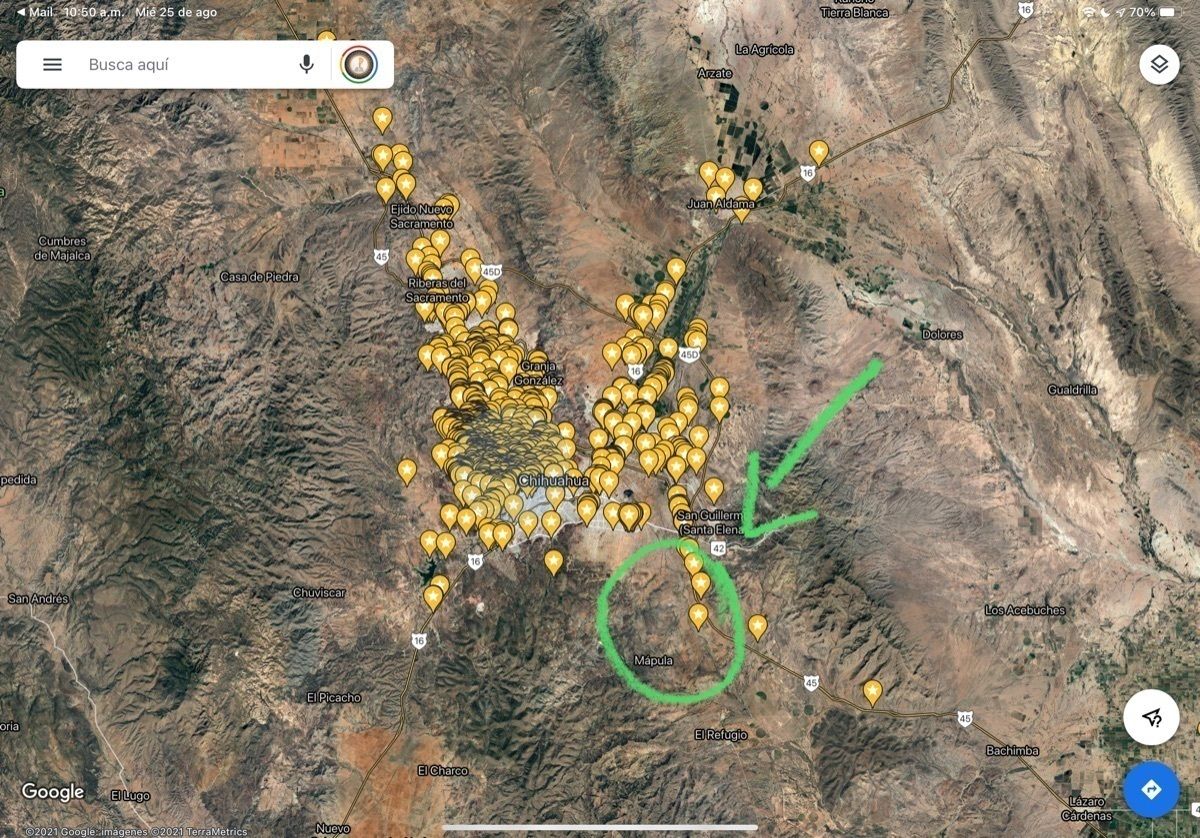Open the account profile picture
The height and width of the screenshot is (838, 1200).
[359, 65]
